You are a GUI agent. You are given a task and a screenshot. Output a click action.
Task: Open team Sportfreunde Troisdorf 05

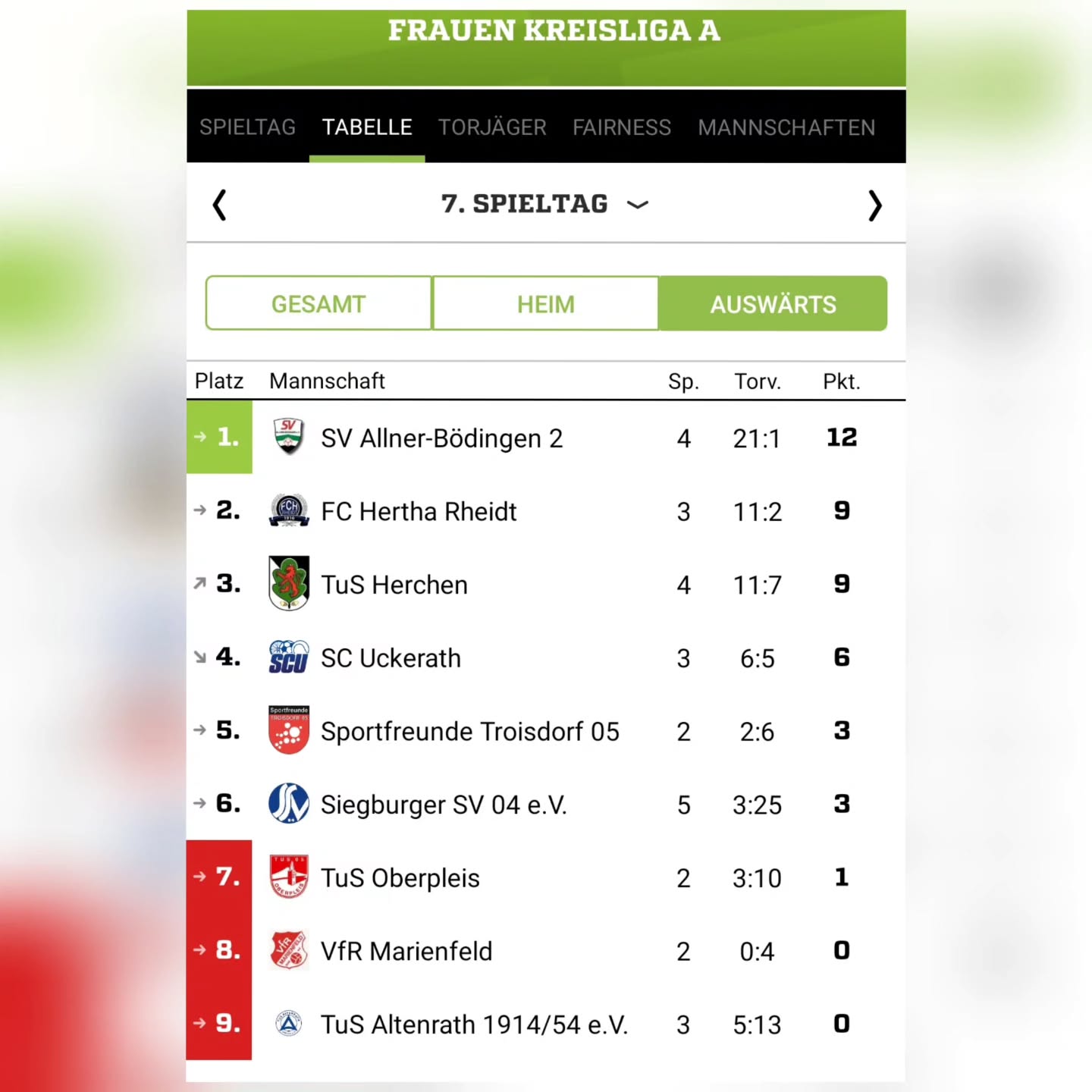click(469, 732)
